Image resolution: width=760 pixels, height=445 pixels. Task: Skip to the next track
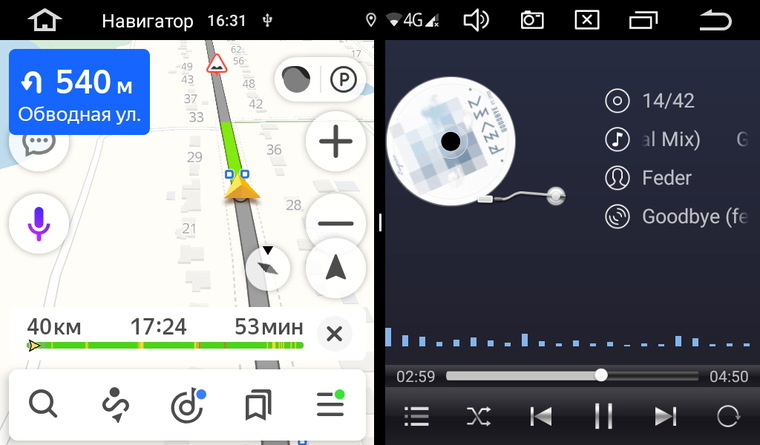(x=665, y=416)
